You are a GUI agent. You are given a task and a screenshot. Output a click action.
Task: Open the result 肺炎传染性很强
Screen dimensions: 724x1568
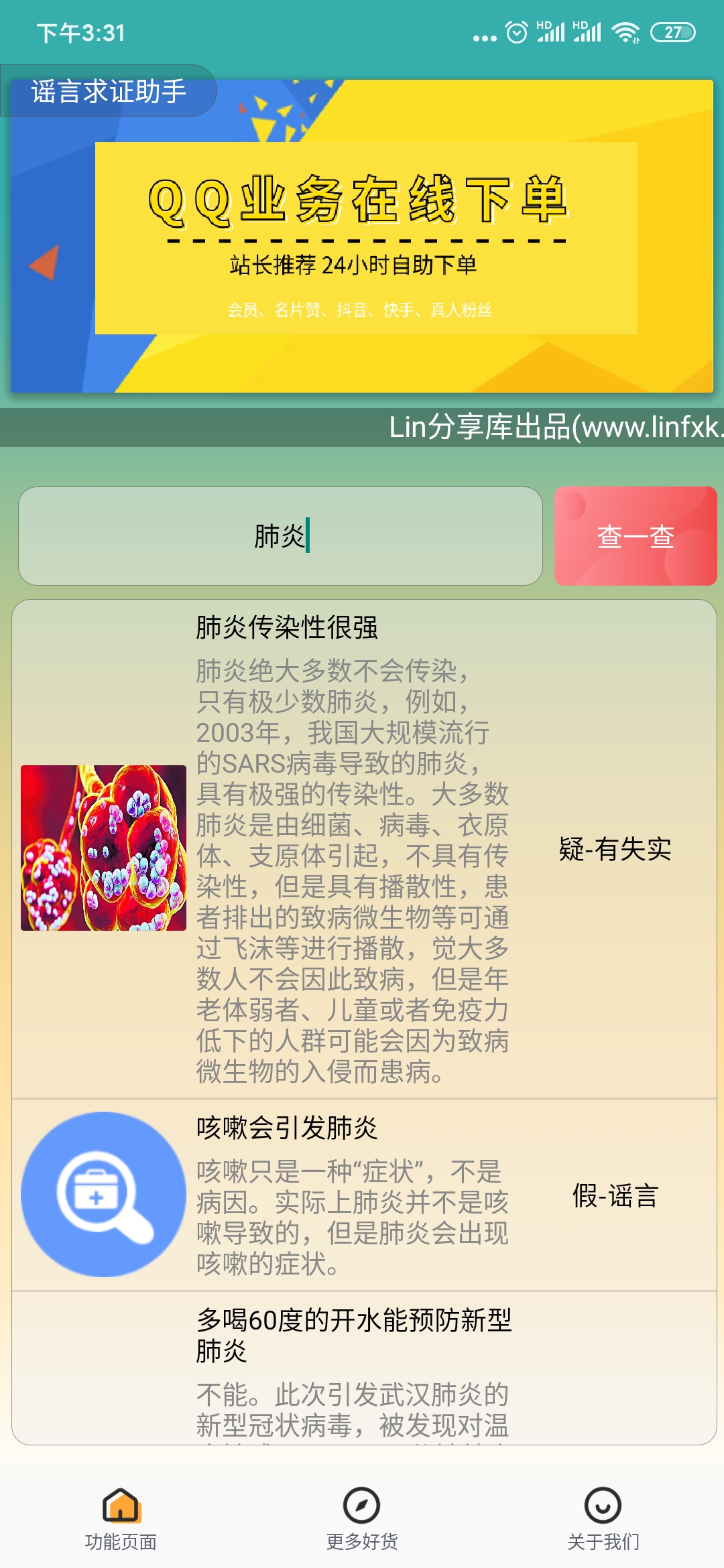click(x=365, y=849)
